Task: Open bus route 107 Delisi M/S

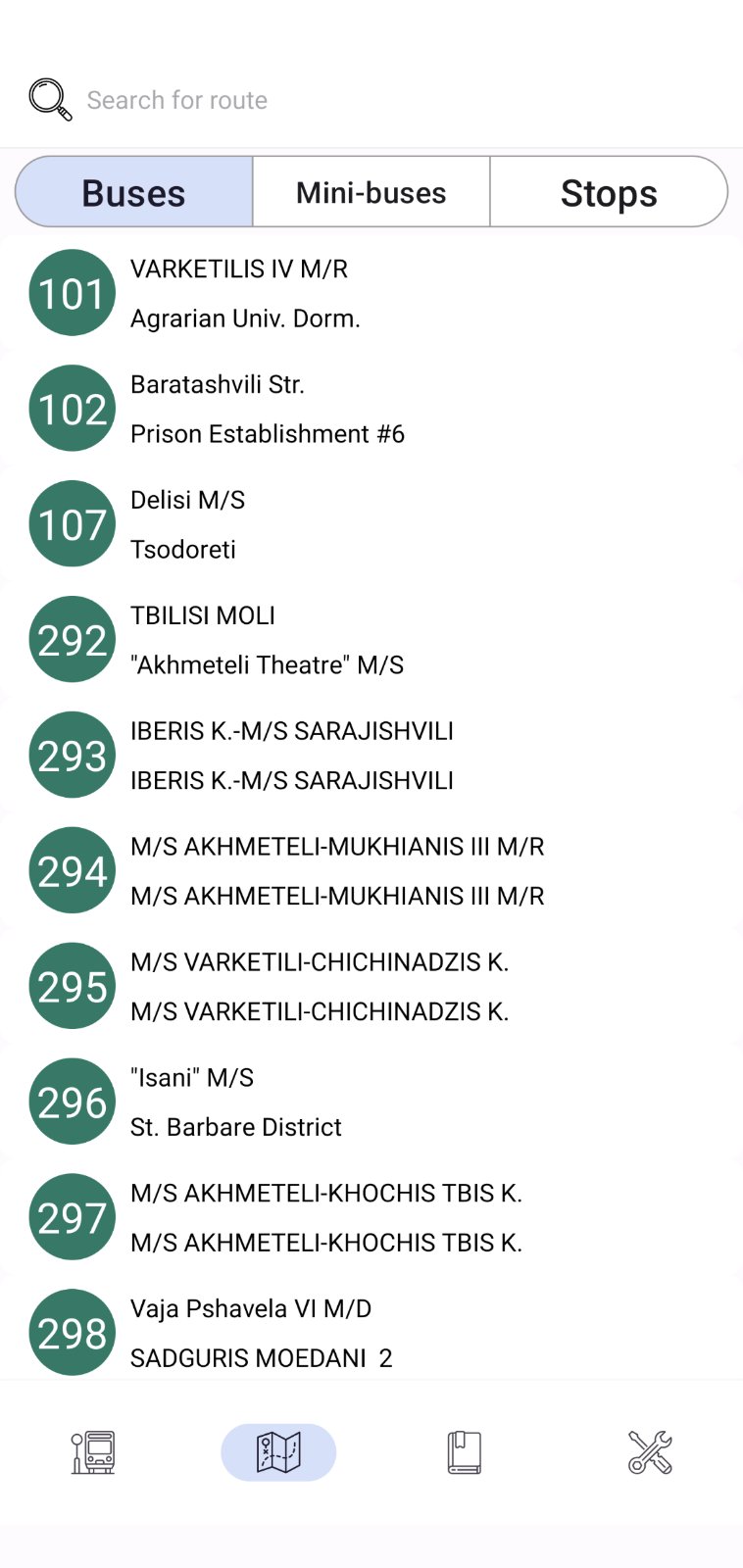Action: click(x=371, y=524)
